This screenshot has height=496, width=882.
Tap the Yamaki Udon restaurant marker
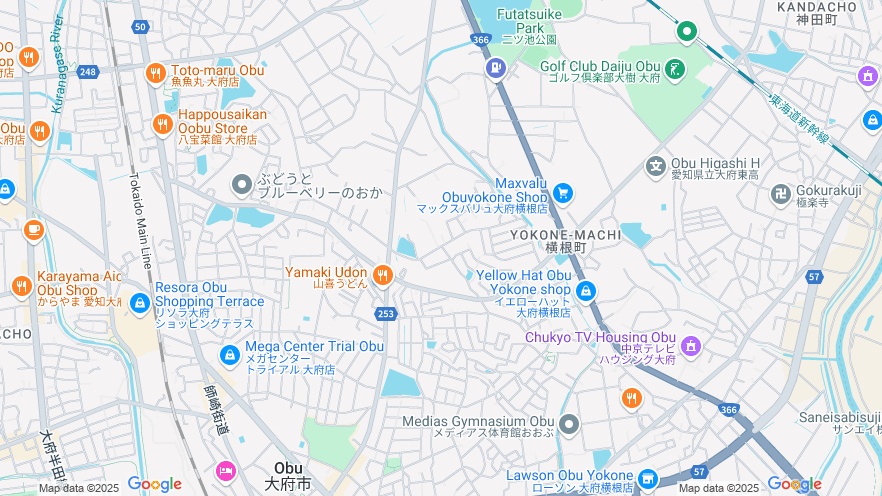coord(382,276)
